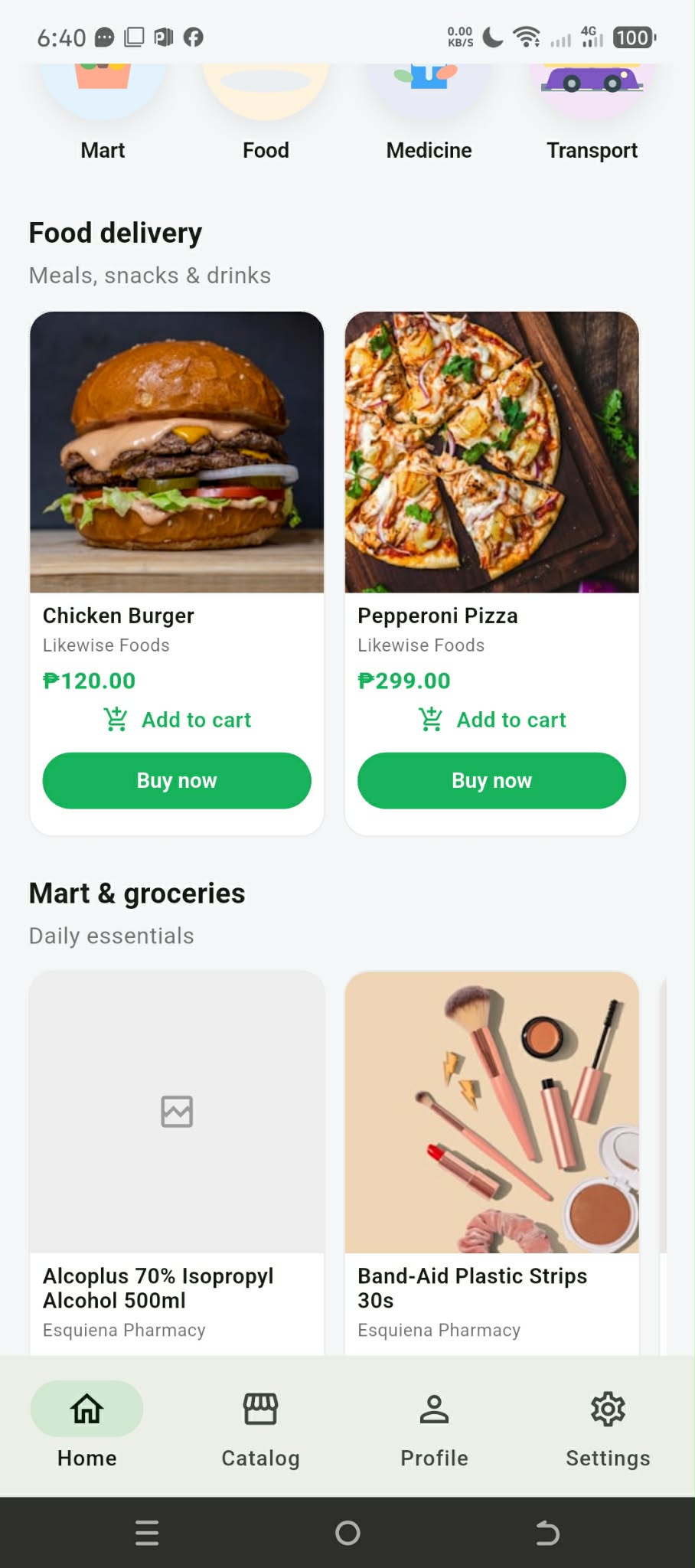
Task: Open the Pepperoni Pizza photo
Action: [491, 452]
